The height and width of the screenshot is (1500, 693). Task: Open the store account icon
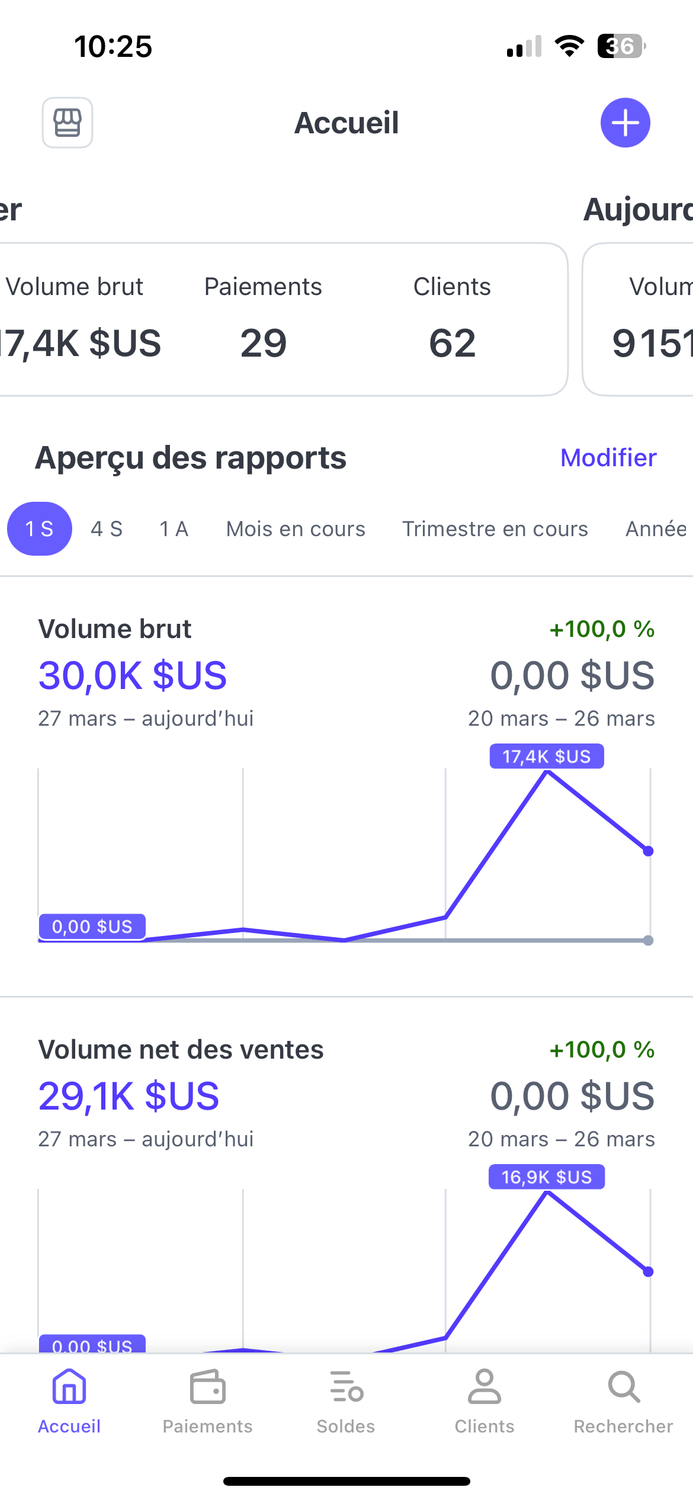pyautogui.click(x=67, y=123)
